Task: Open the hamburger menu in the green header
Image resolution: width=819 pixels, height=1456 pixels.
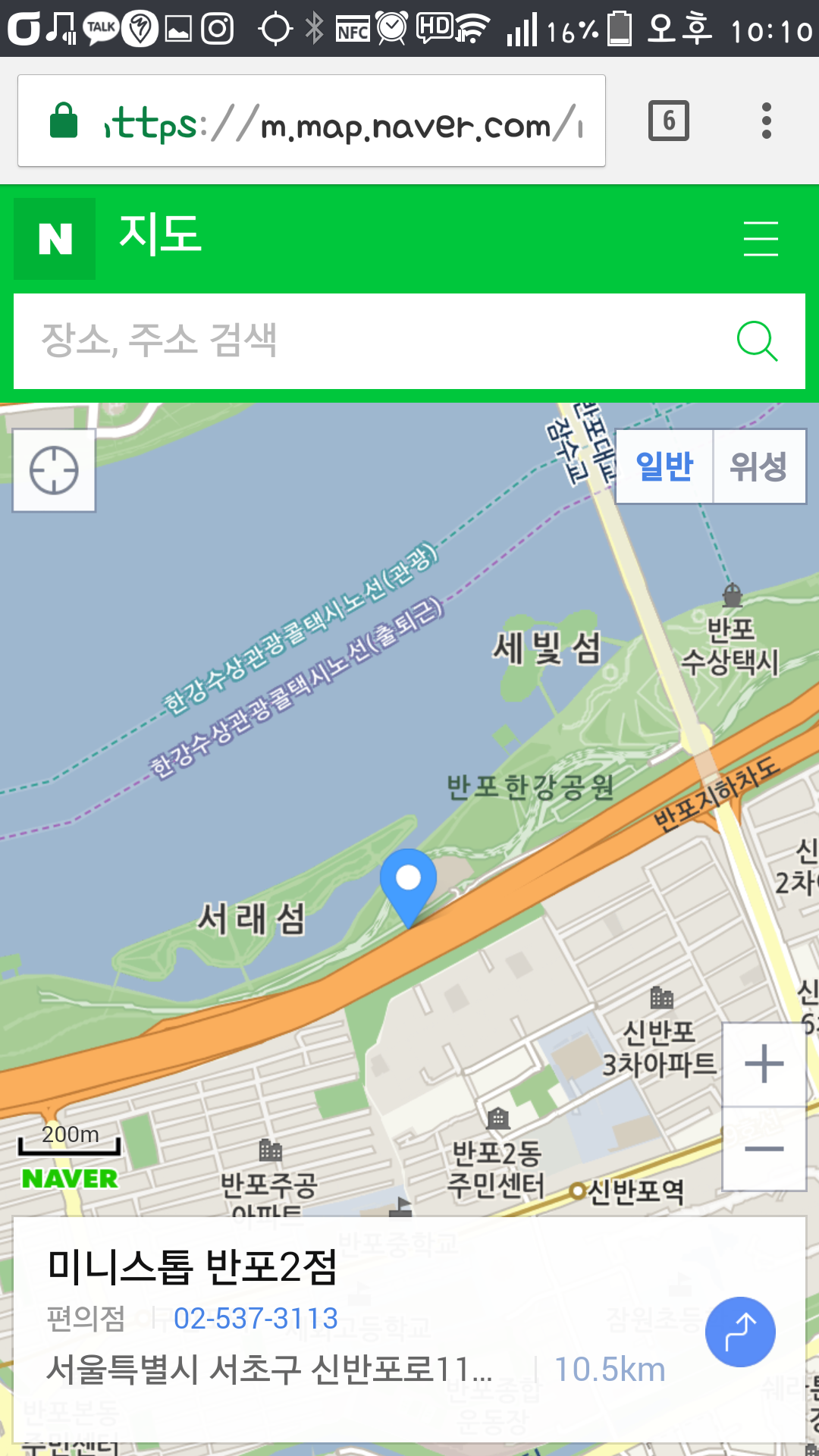Action: (x=761, y=239)
